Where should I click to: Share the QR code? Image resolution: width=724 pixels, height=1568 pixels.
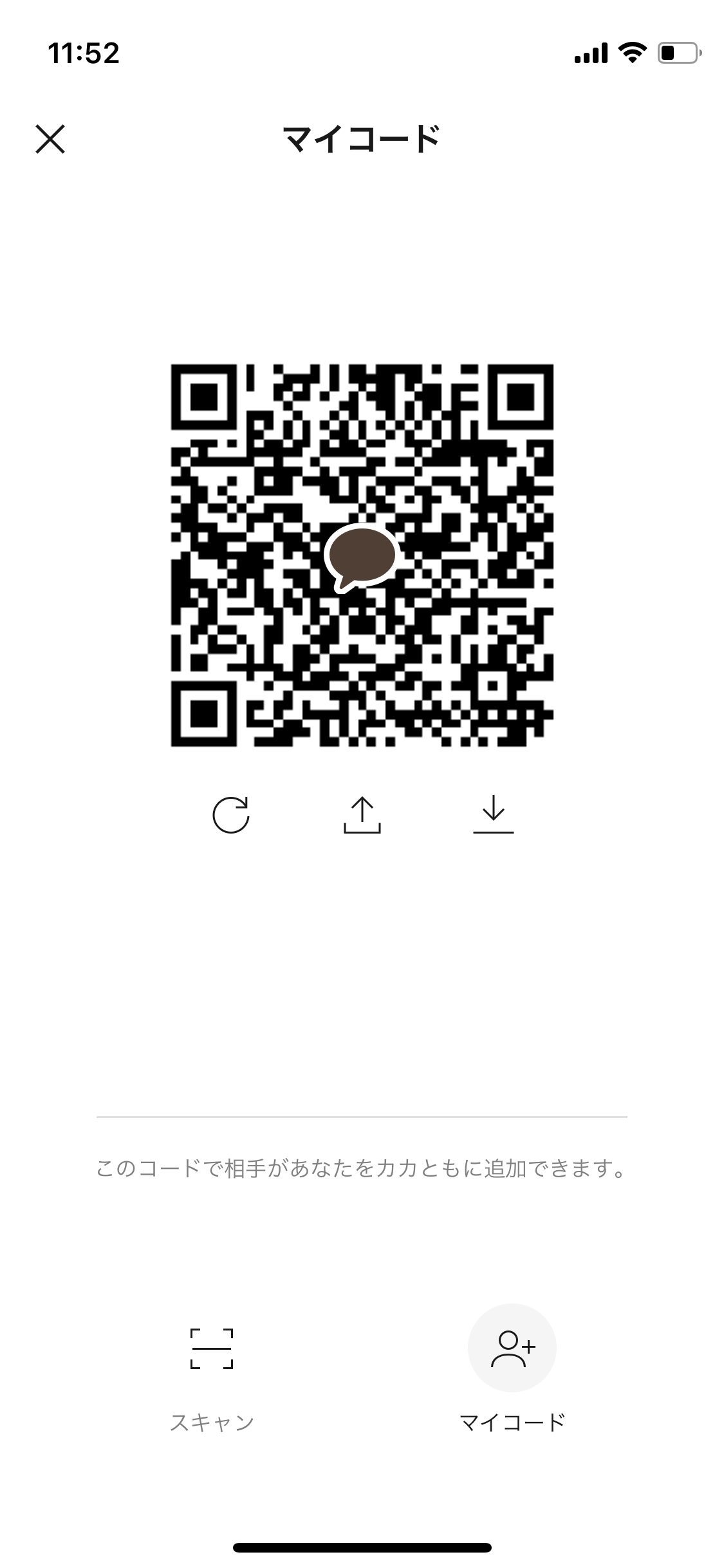click(362, 815)
